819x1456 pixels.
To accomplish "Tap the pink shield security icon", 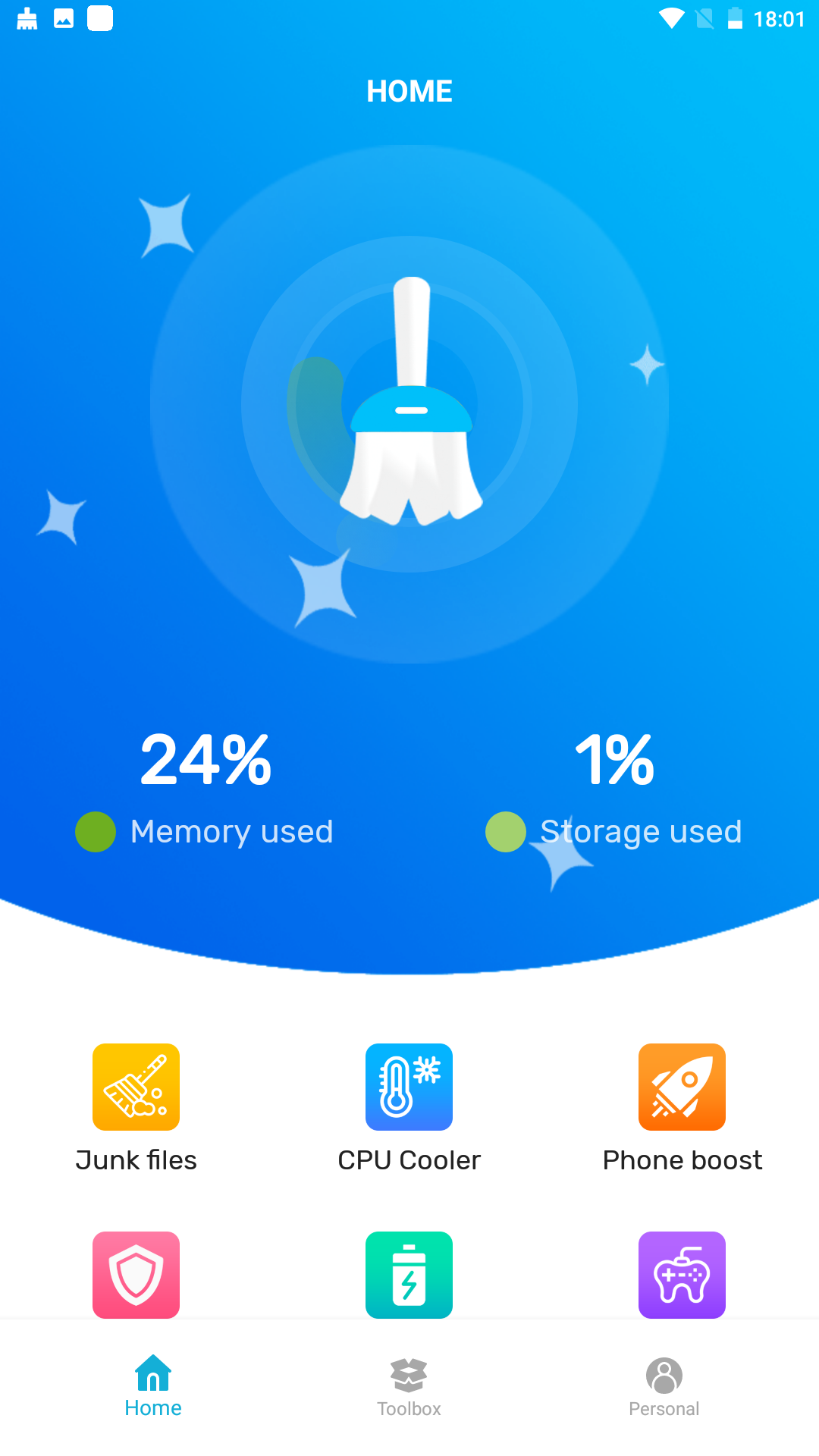I will click(136, 1275).
